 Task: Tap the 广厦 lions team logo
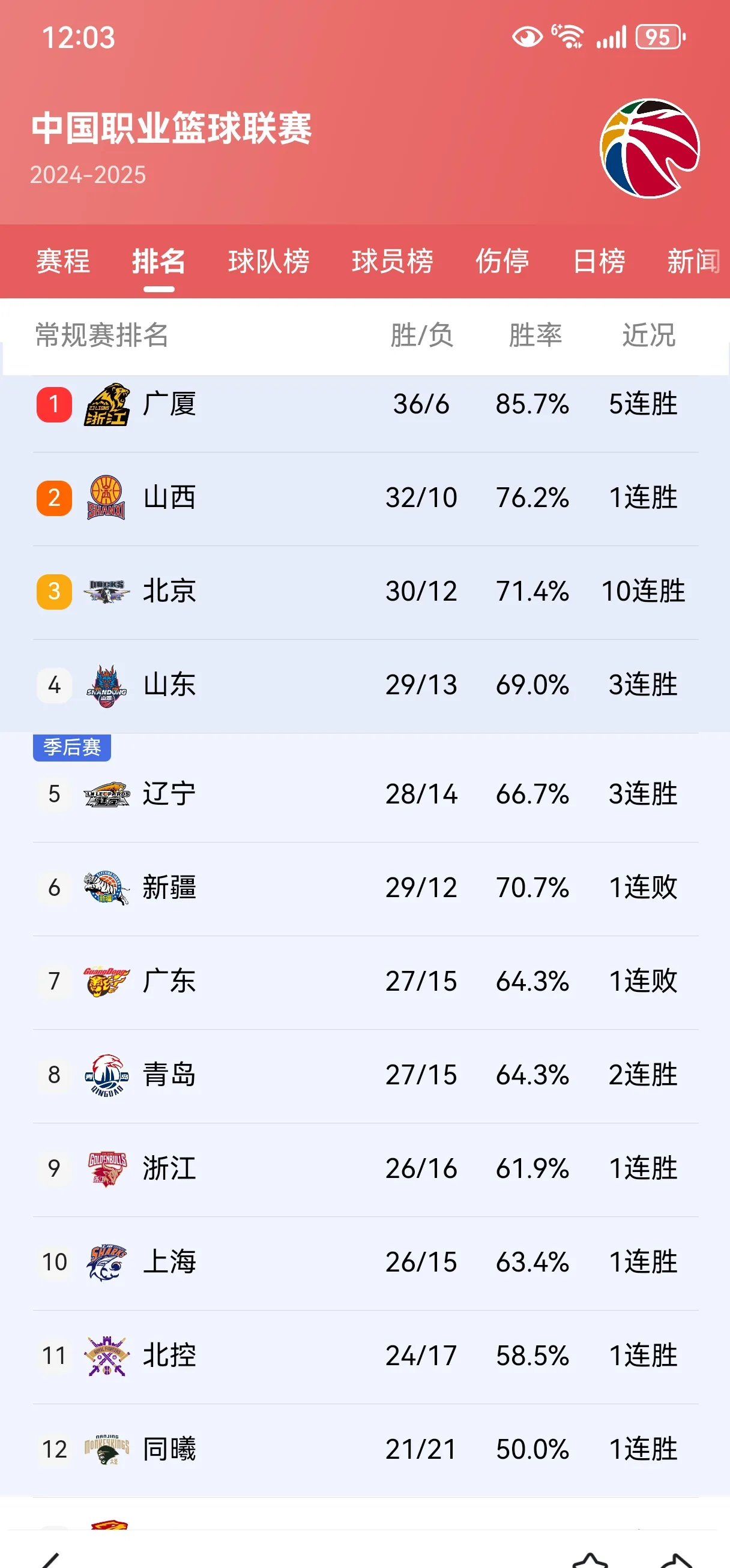[x=106, y=405]
